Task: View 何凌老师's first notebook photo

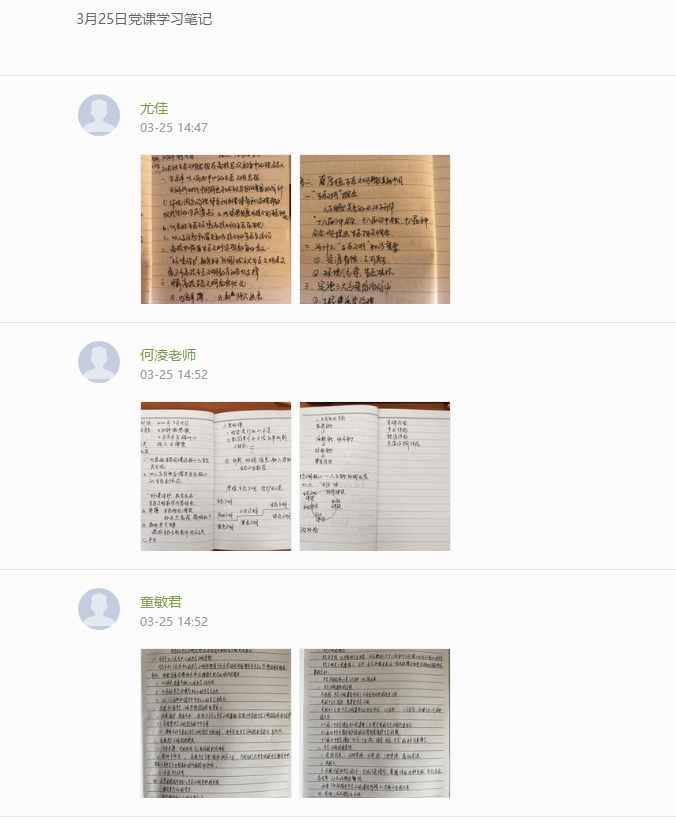Action: [x=215, y=476]
